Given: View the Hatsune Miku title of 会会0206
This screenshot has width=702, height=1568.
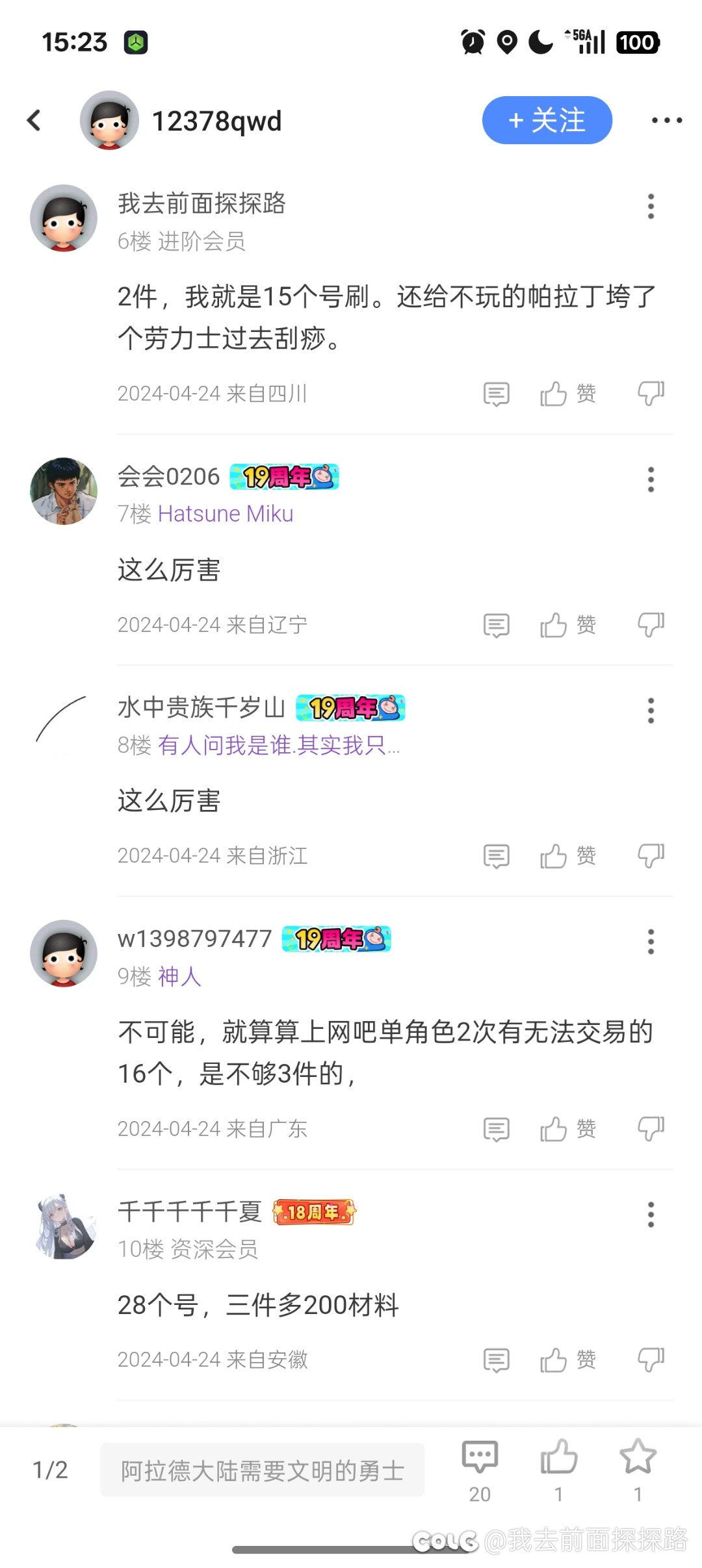Looking at the screenshot, I should (226, 514).
